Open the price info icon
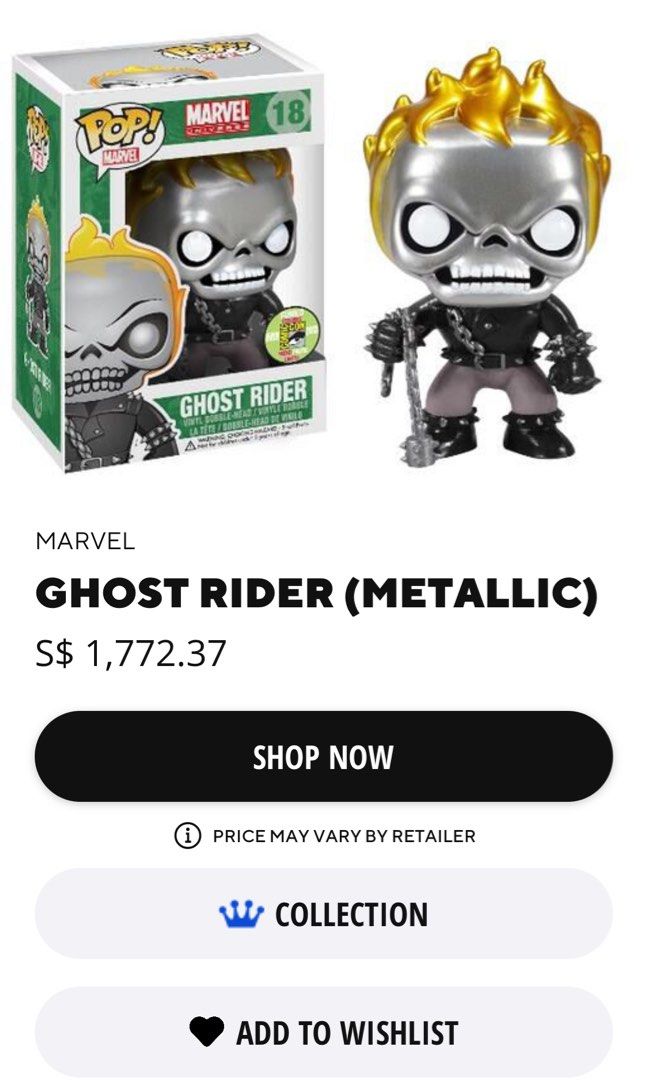Image resolution: width=648 pixels, height=1080 pixels. 187,836
